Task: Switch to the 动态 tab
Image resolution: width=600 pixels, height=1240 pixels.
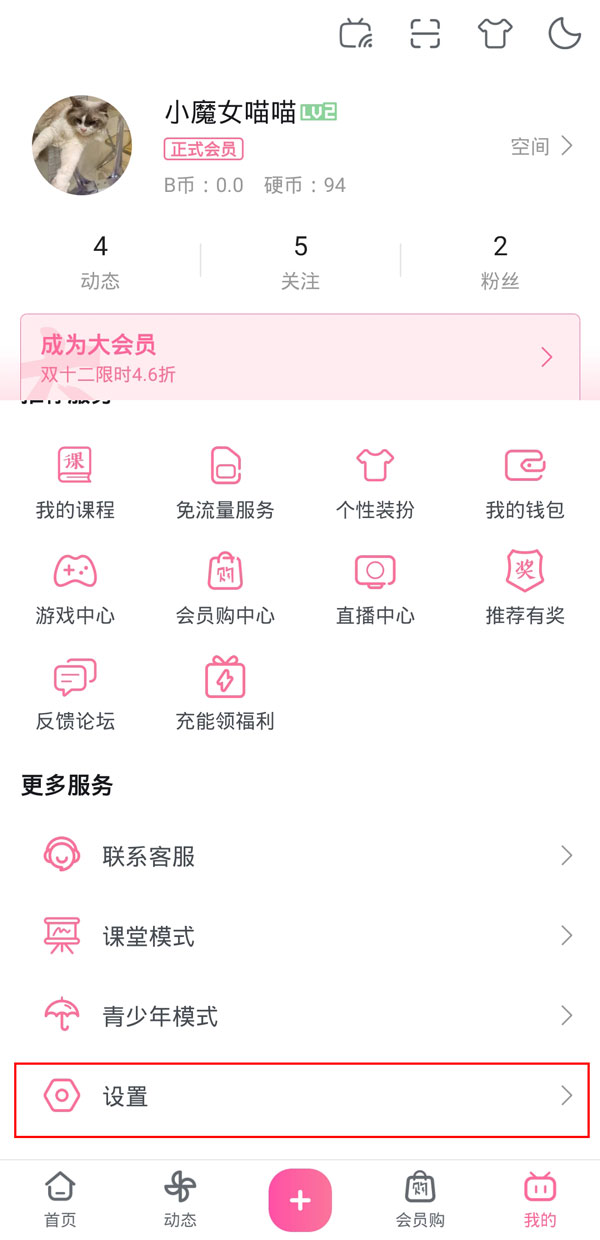Action: pos(180,1200)
